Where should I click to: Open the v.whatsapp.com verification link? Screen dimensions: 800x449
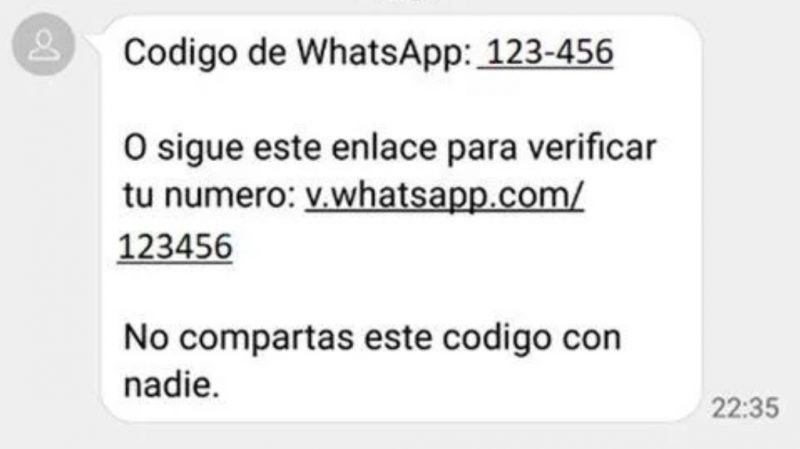coord(444,197)
